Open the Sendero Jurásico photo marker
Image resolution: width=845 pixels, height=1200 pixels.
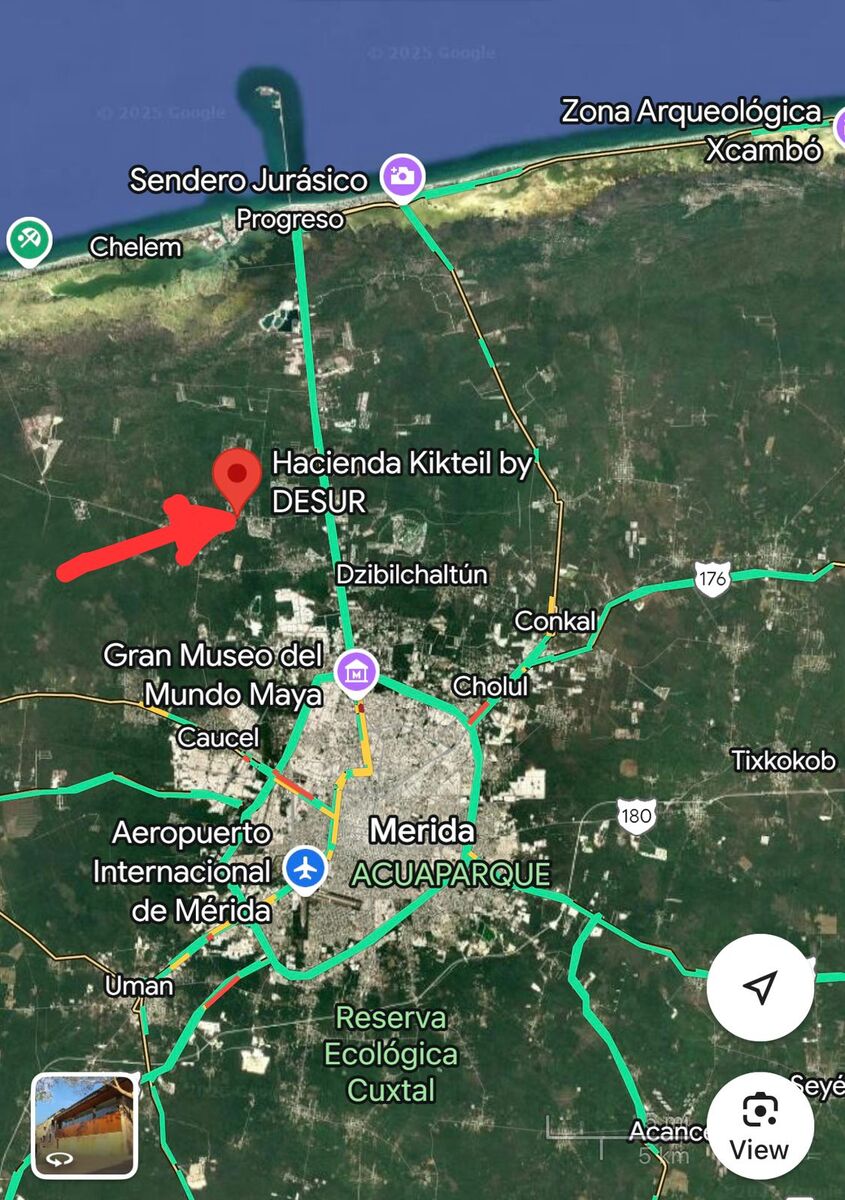pyautogui.click(x=402, y=178)
